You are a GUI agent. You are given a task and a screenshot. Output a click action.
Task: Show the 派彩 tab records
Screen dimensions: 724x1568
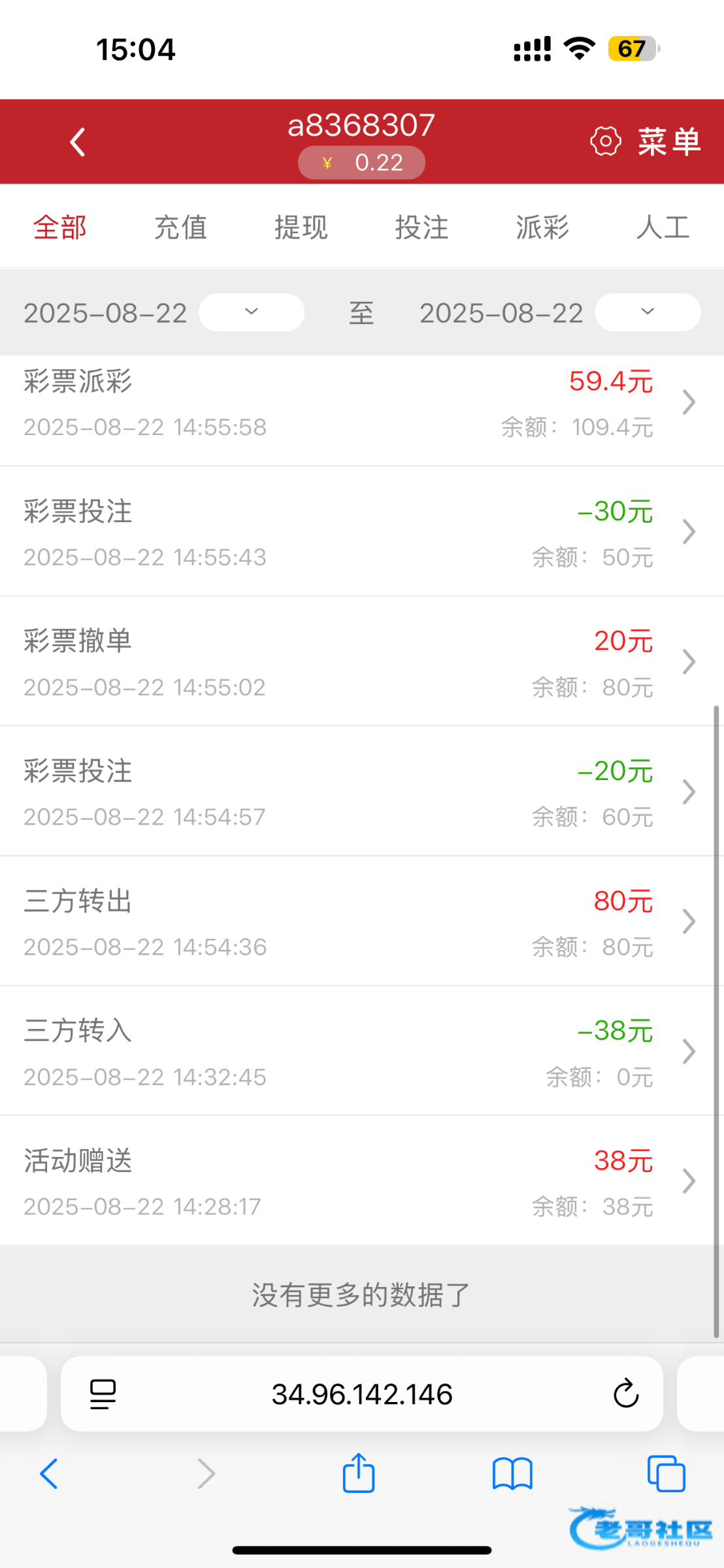542,227
